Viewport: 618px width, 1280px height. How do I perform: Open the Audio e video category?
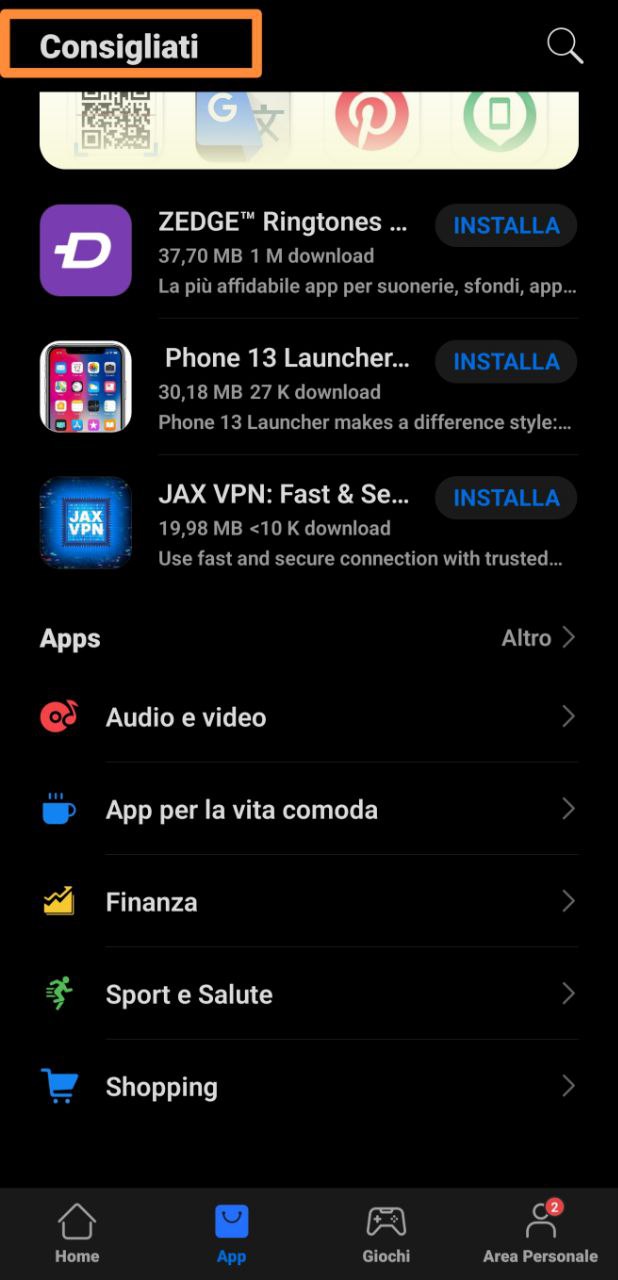point(308,717)
